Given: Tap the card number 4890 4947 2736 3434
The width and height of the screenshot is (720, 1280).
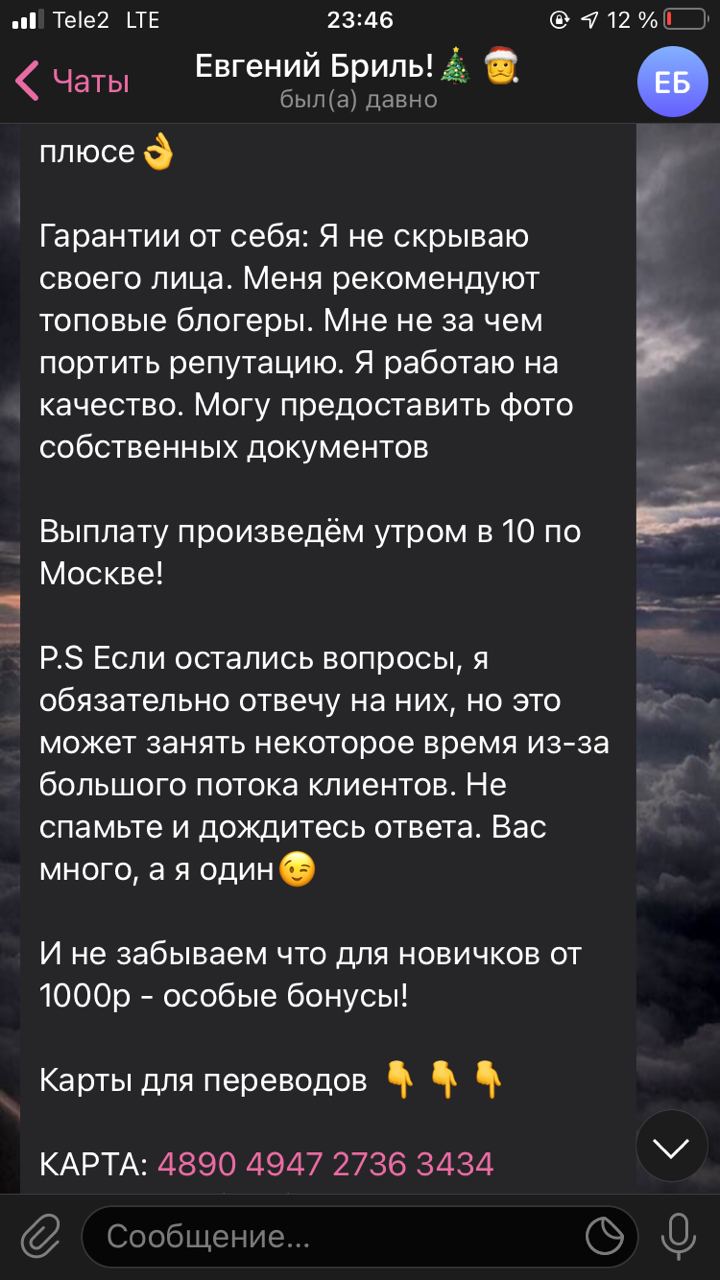Looking at the screenshot, I should click(326, 1164).
